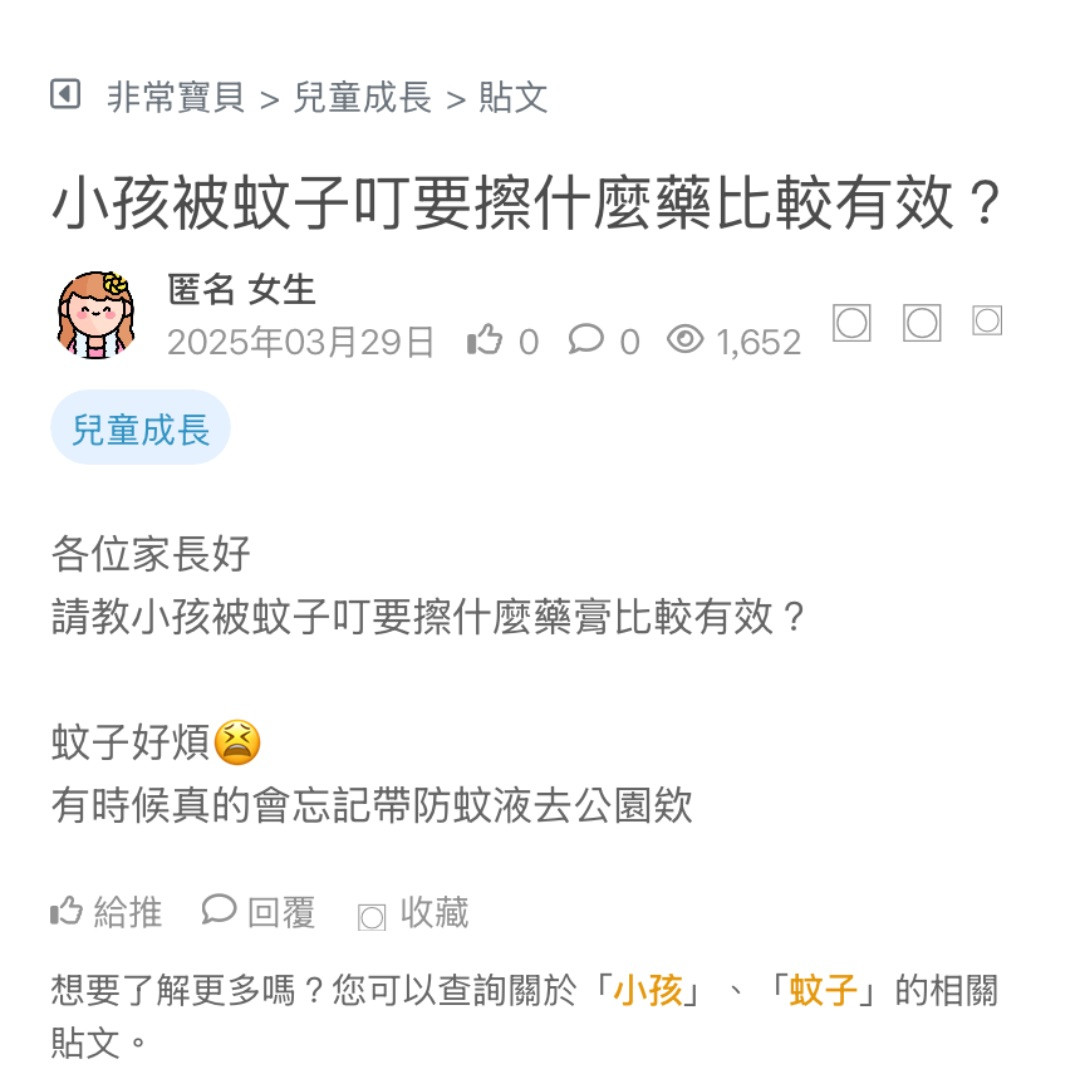Select the 兒童成長 tag chip
Screen dimensions: 1080x1080
coord(141,428)
